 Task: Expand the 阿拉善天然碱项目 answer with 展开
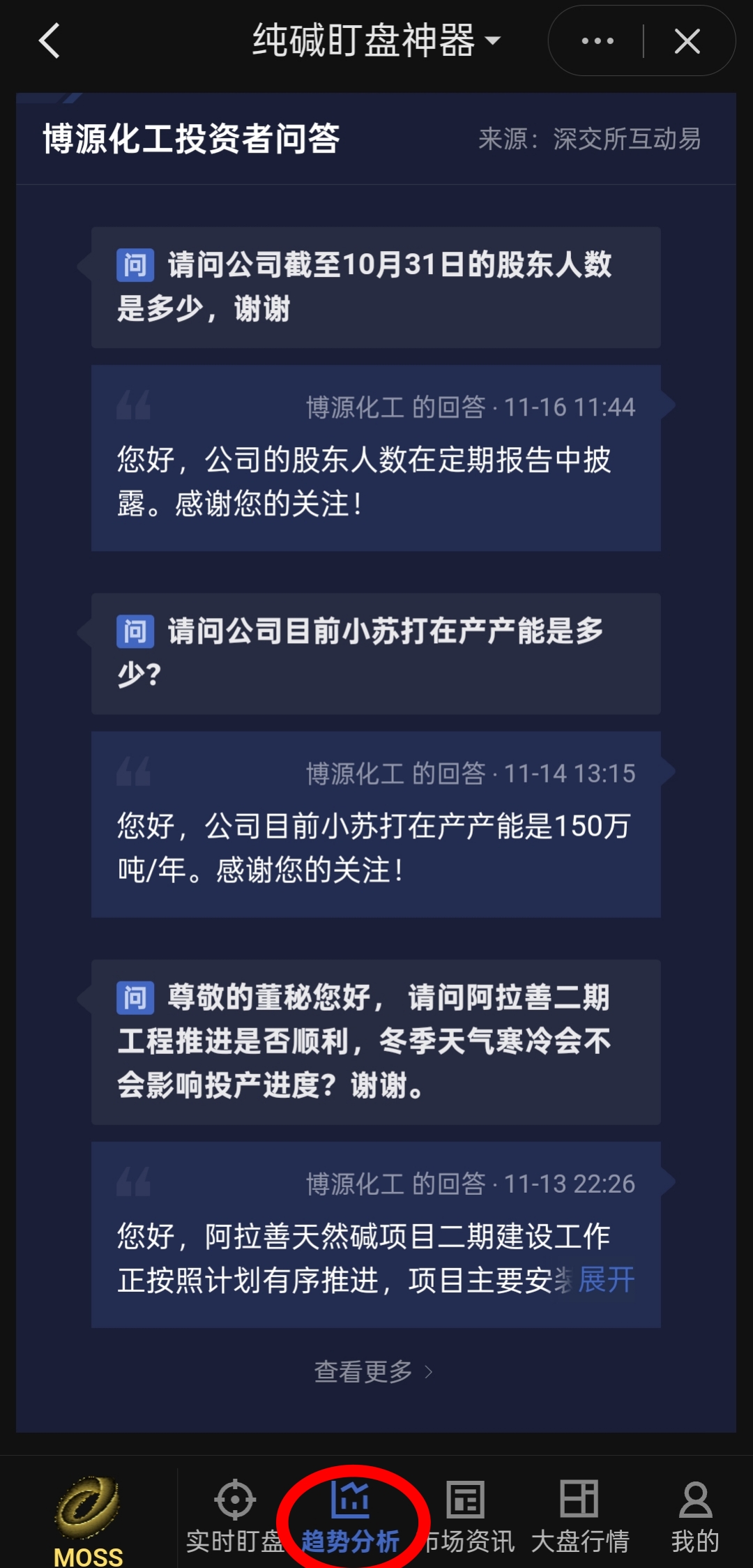(606, 1279)
